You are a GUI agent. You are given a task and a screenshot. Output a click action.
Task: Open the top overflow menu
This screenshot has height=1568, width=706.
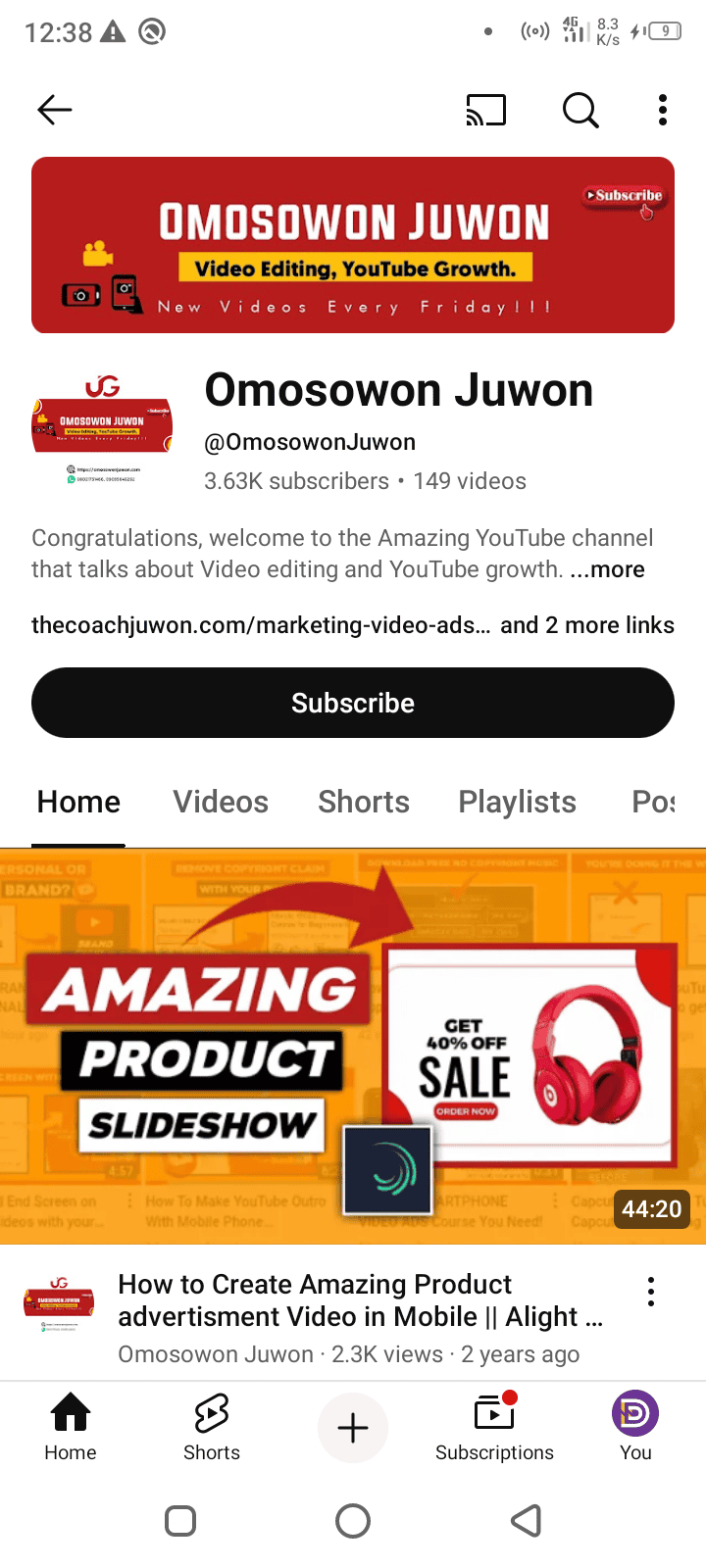click(x=663, y=111)
